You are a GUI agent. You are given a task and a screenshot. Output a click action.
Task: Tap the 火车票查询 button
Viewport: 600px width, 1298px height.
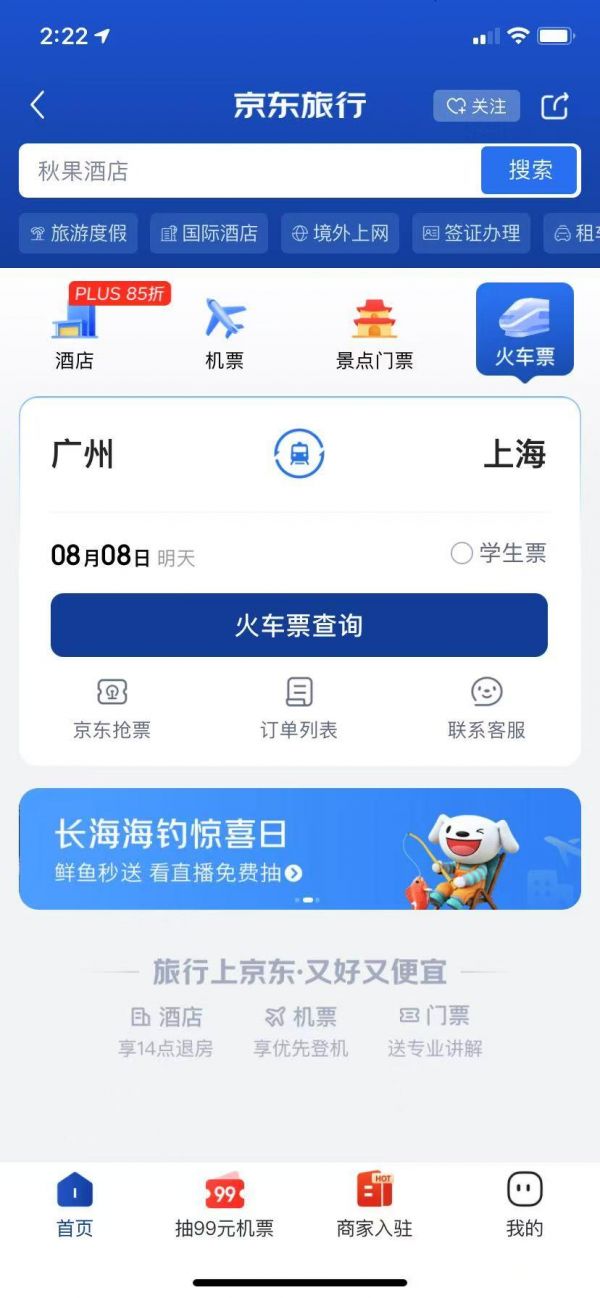(x=299, y=625)
